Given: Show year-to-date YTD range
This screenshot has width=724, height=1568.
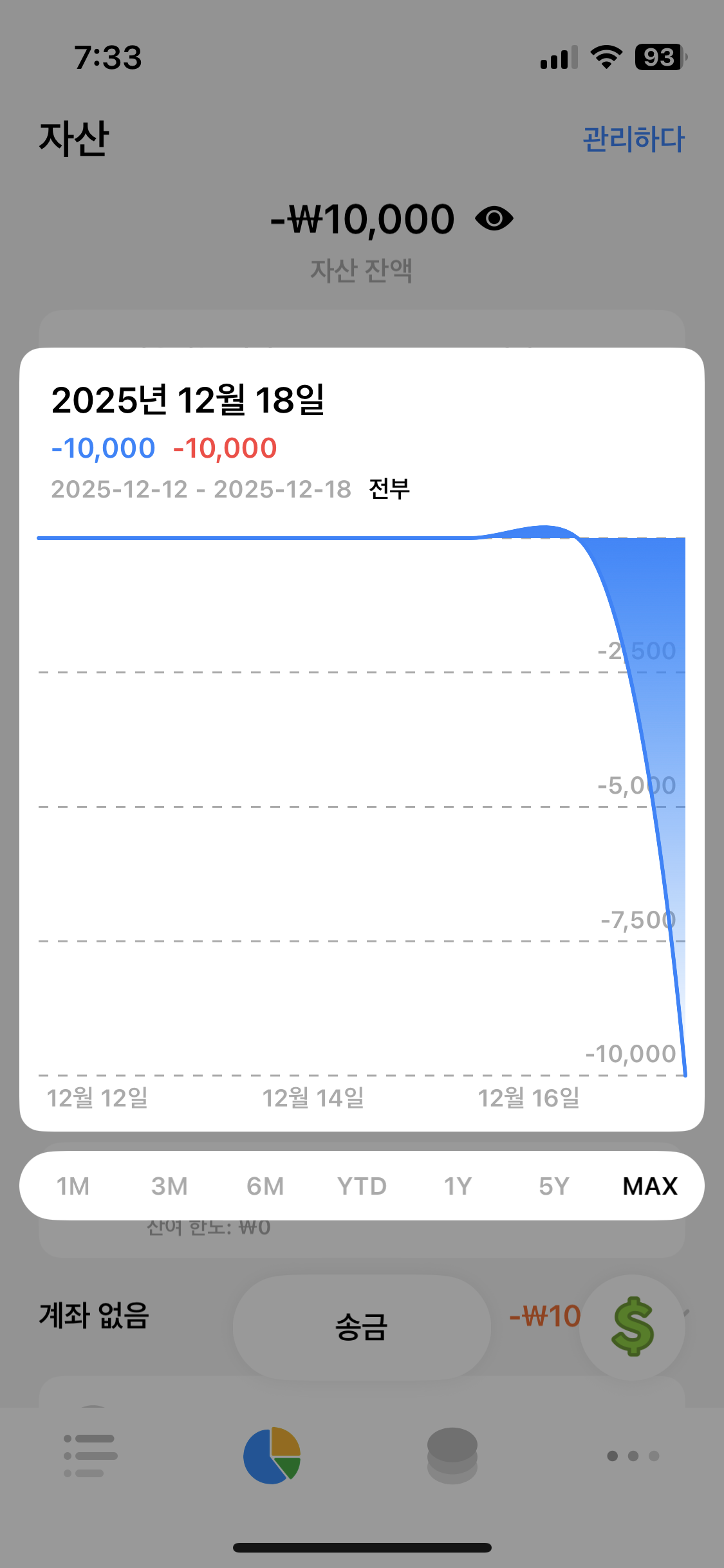Looking at the screenshot, I should click(x=362, y=1186).
